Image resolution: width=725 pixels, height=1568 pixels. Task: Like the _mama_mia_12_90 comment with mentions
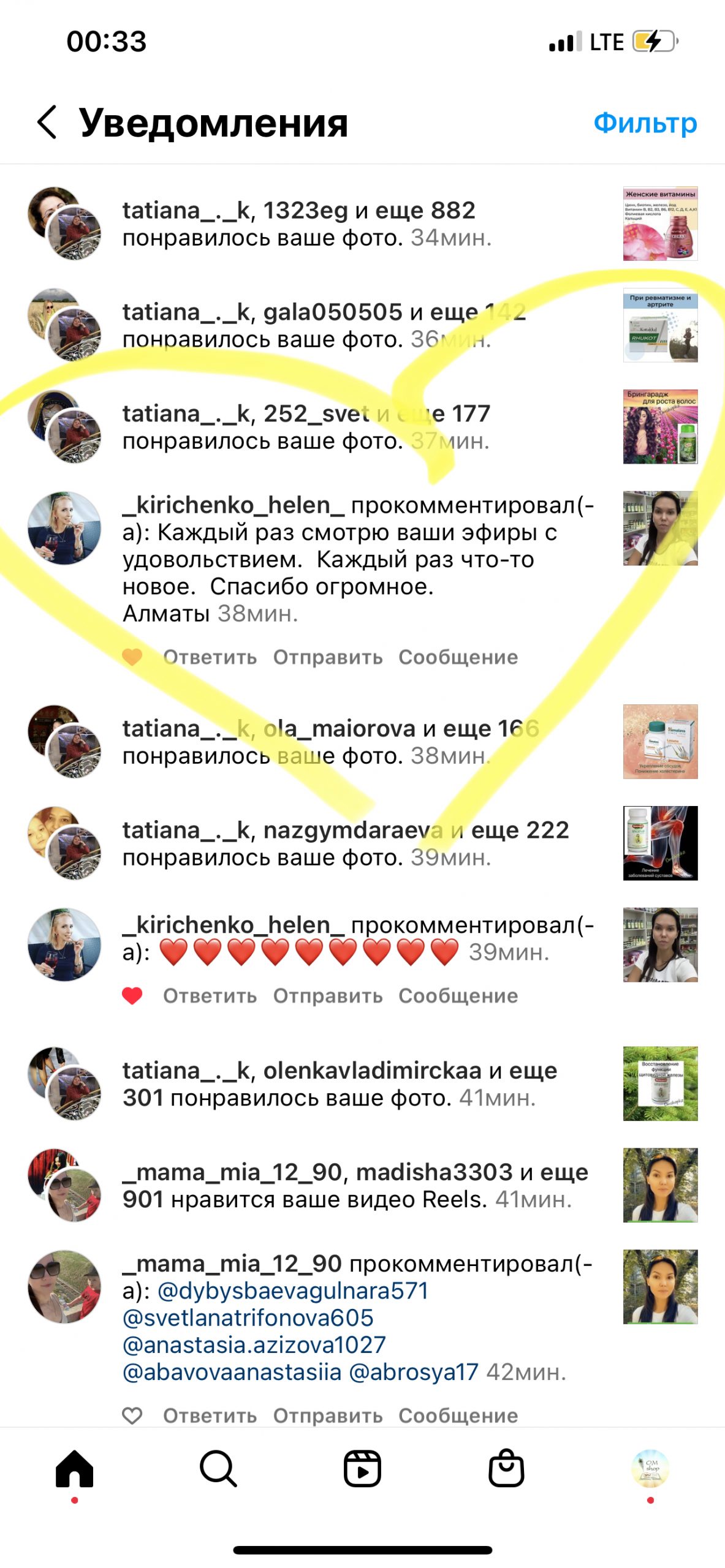click(x=132, y=1415)
